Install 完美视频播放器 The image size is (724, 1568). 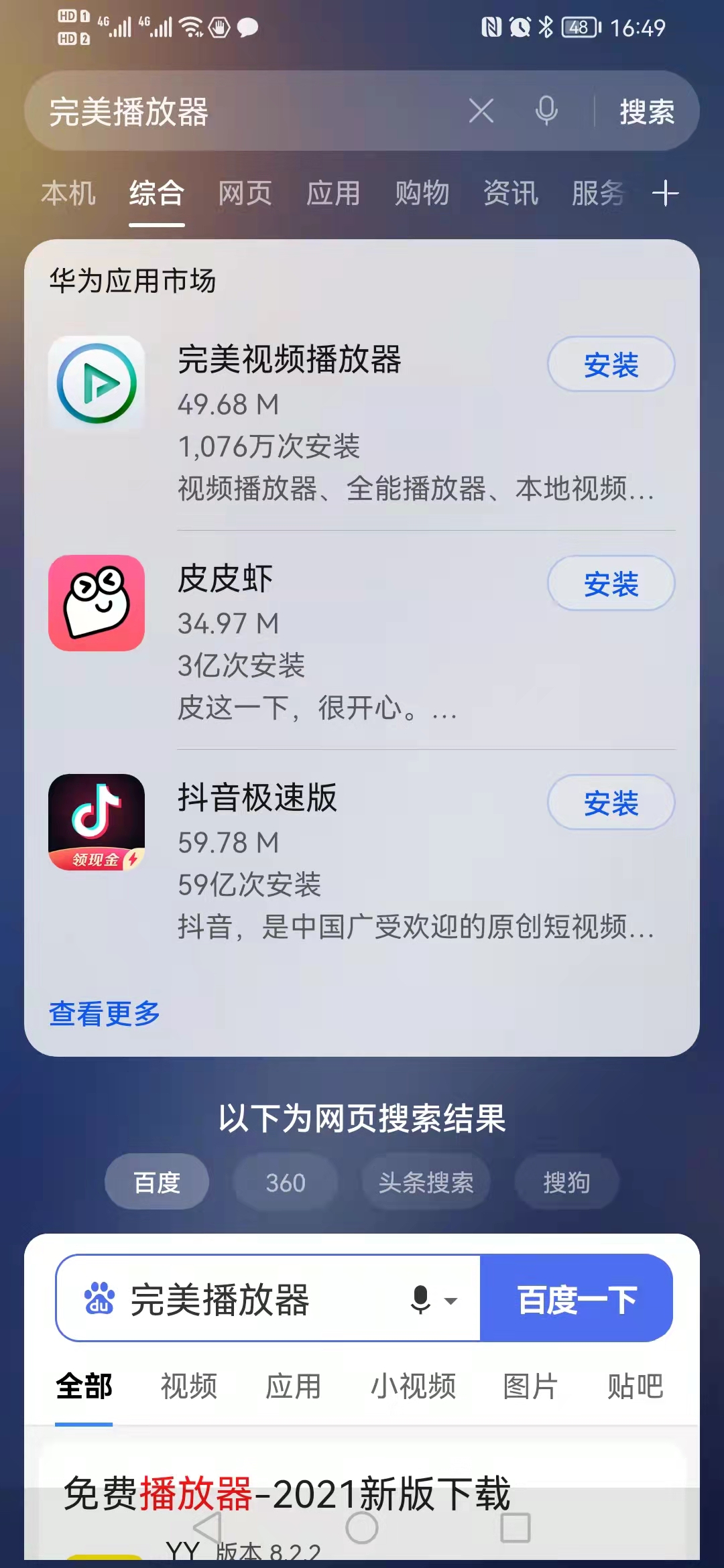click(x=611, y=365)
